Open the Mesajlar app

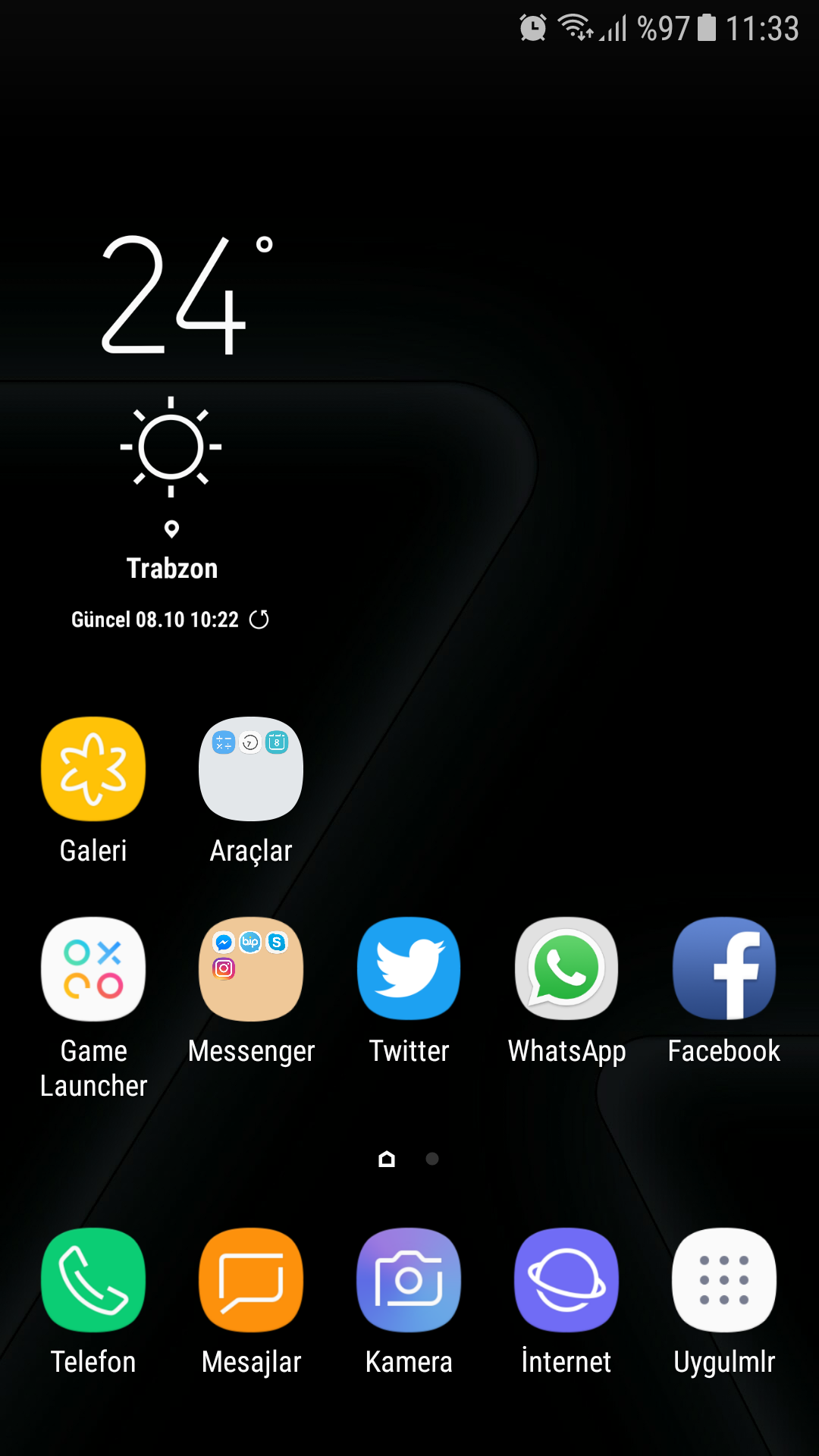click(251, 1280)
